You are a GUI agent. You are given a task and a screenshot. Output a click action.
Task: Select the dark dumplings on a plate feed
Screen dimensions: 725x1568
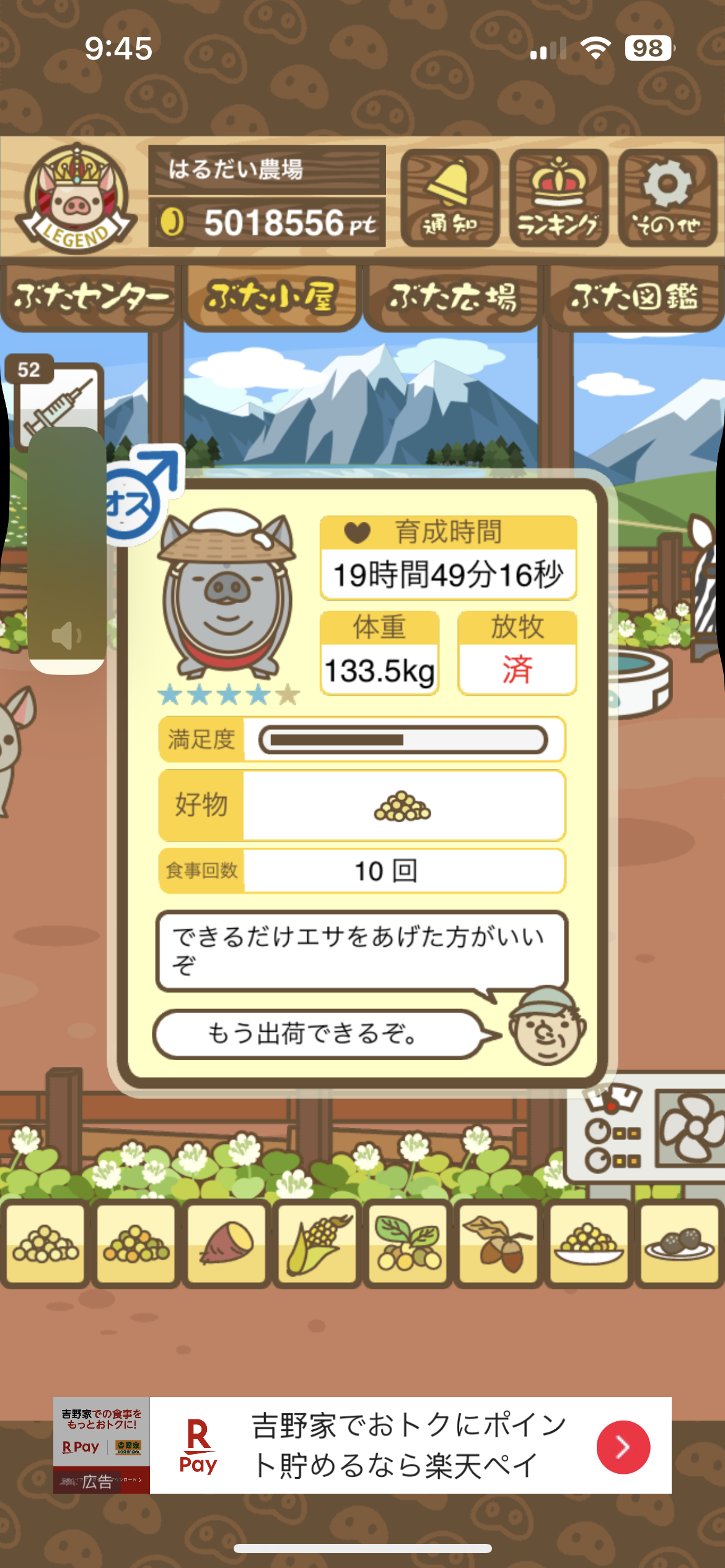coord(679,1242)
